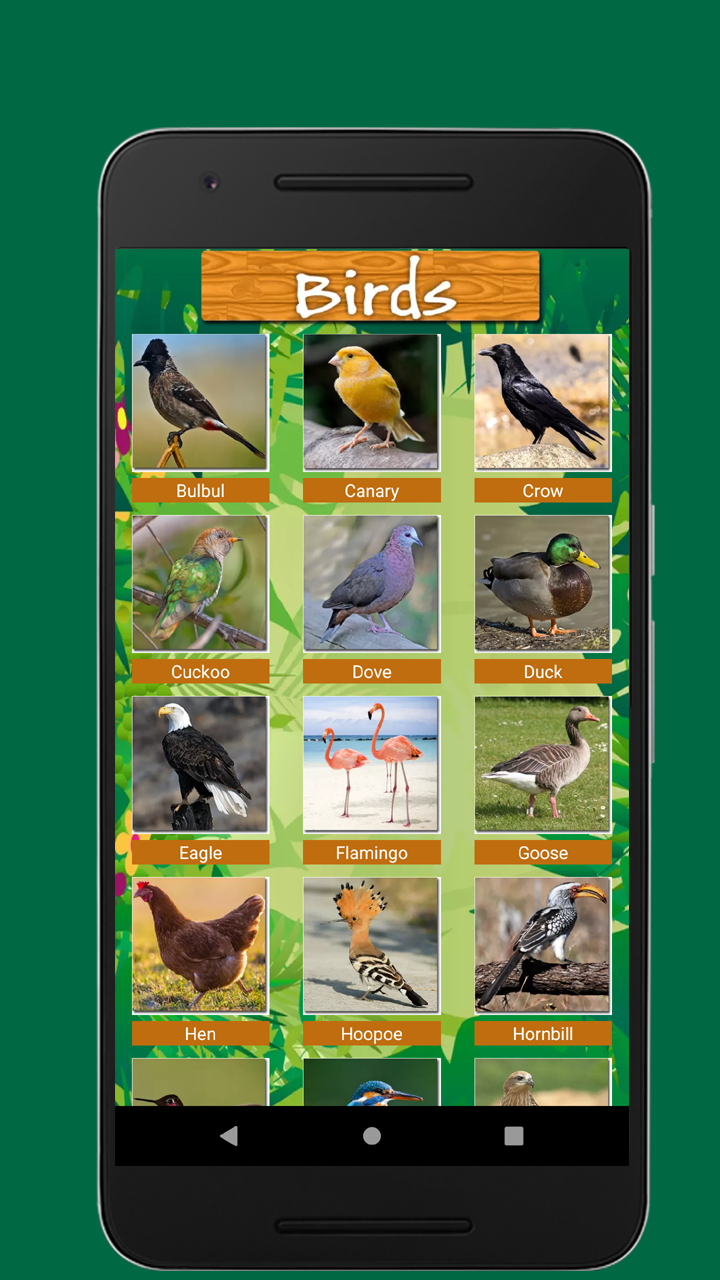Tap the wooden Birds title banner
Image resolution: width=720 pixels, height=1280 pixels.
tap(371, 287)
